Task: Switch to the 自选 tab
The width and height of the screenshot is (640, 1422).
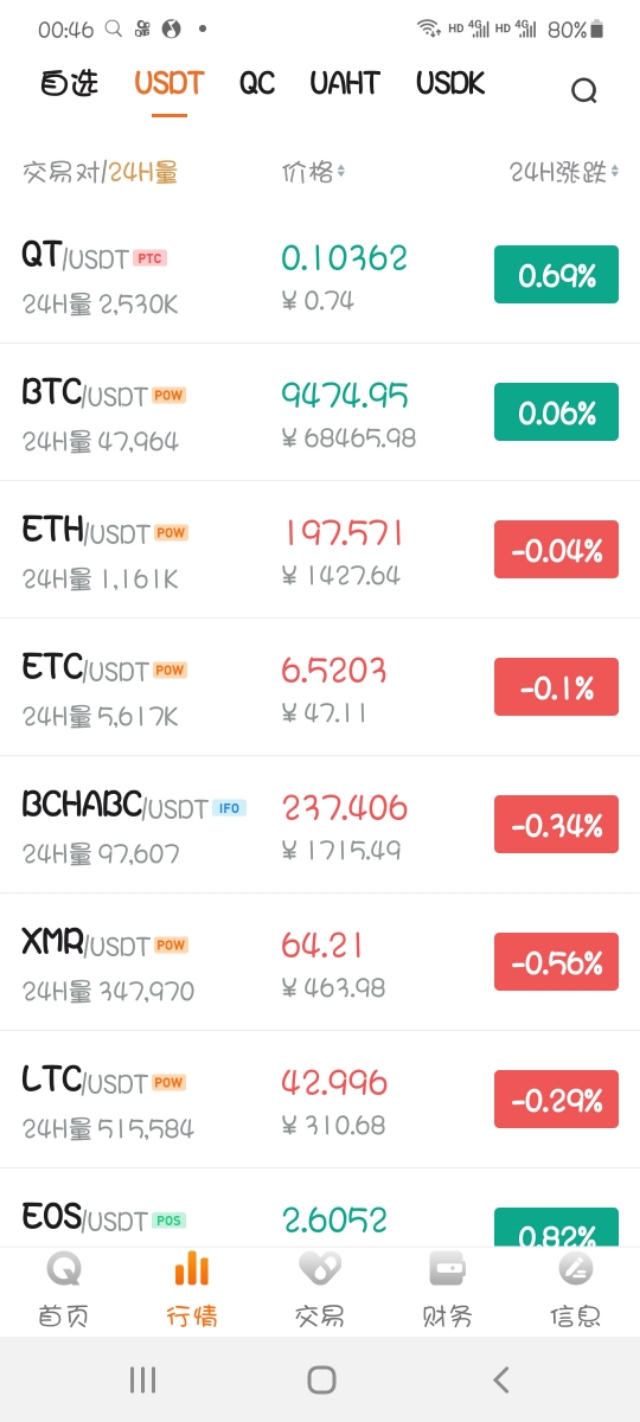Action: 70,84
